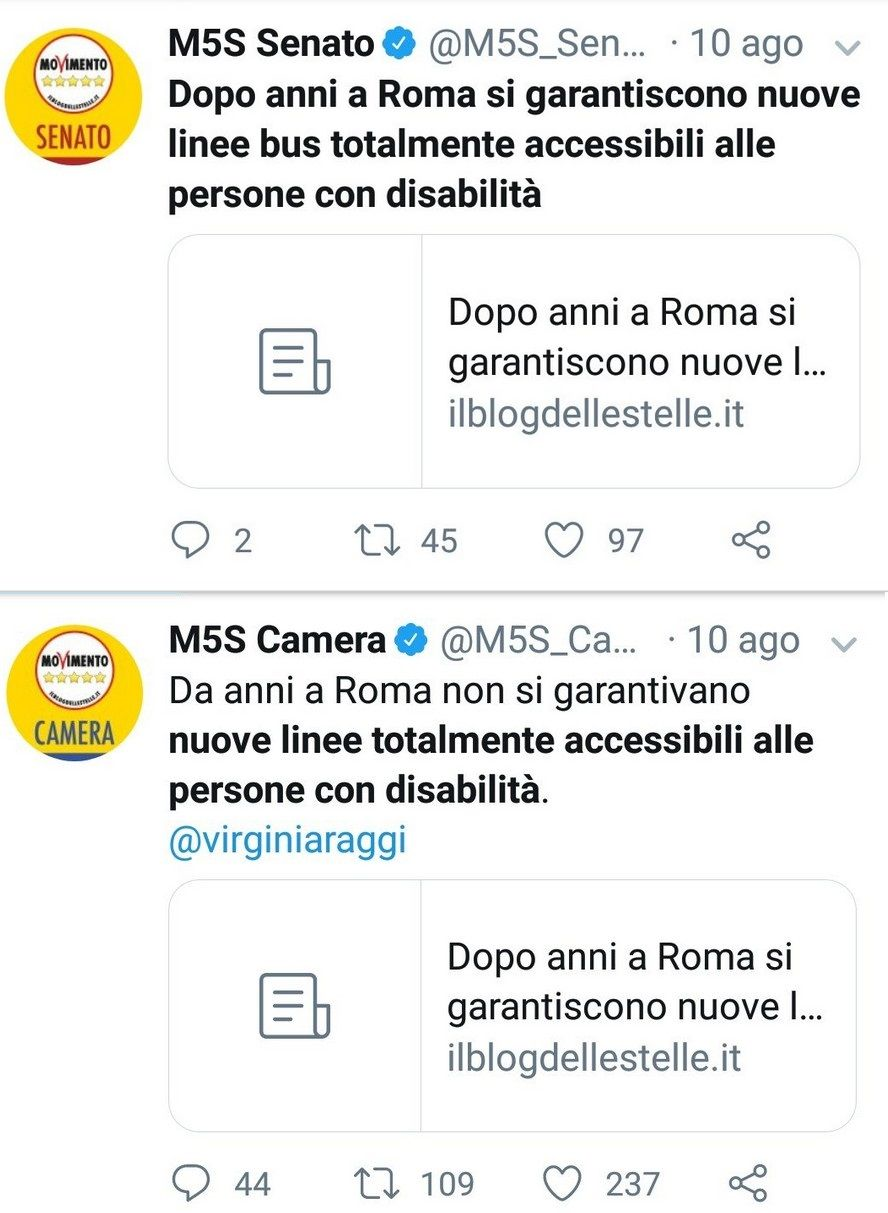Open the link card in M5S Senato tweet
The width and height of the screenshot is (888, 1213).
tap(513, 361)
